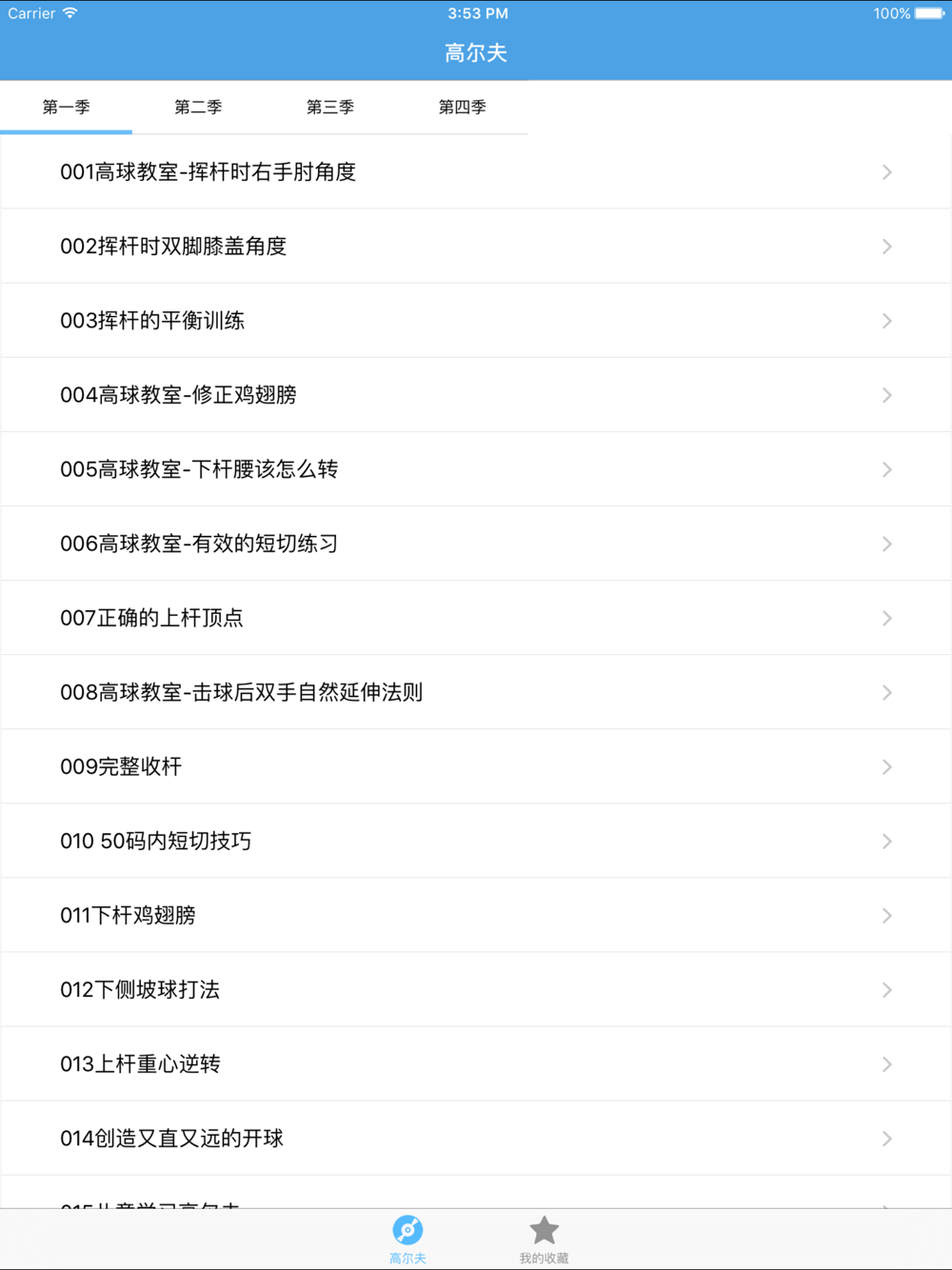Select the 第四季 tab

click(x=463, y=108)
